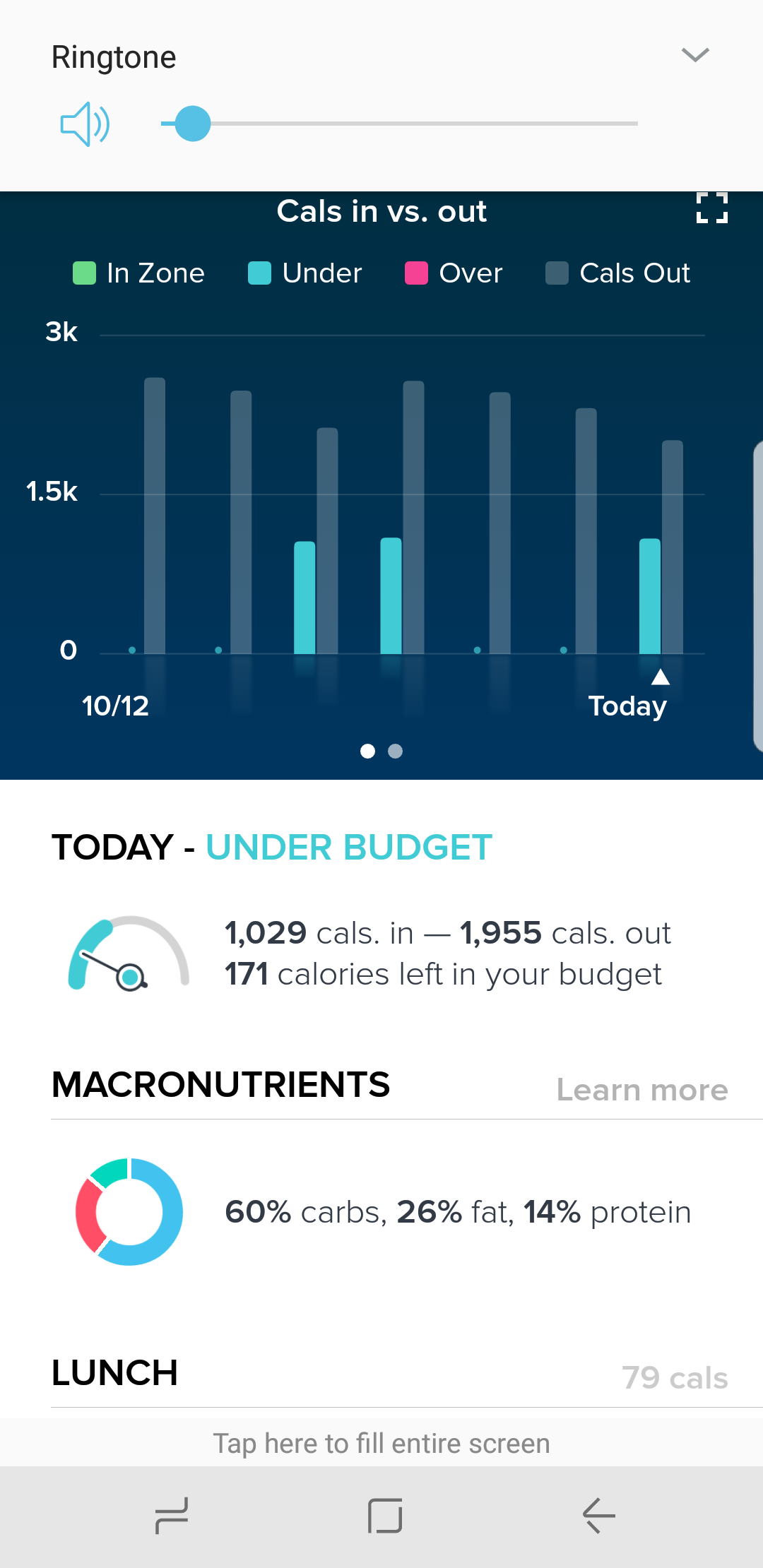Expand the Ringtone volume panel
Viewport: 763px width, 1568px height.
point(695,55)
